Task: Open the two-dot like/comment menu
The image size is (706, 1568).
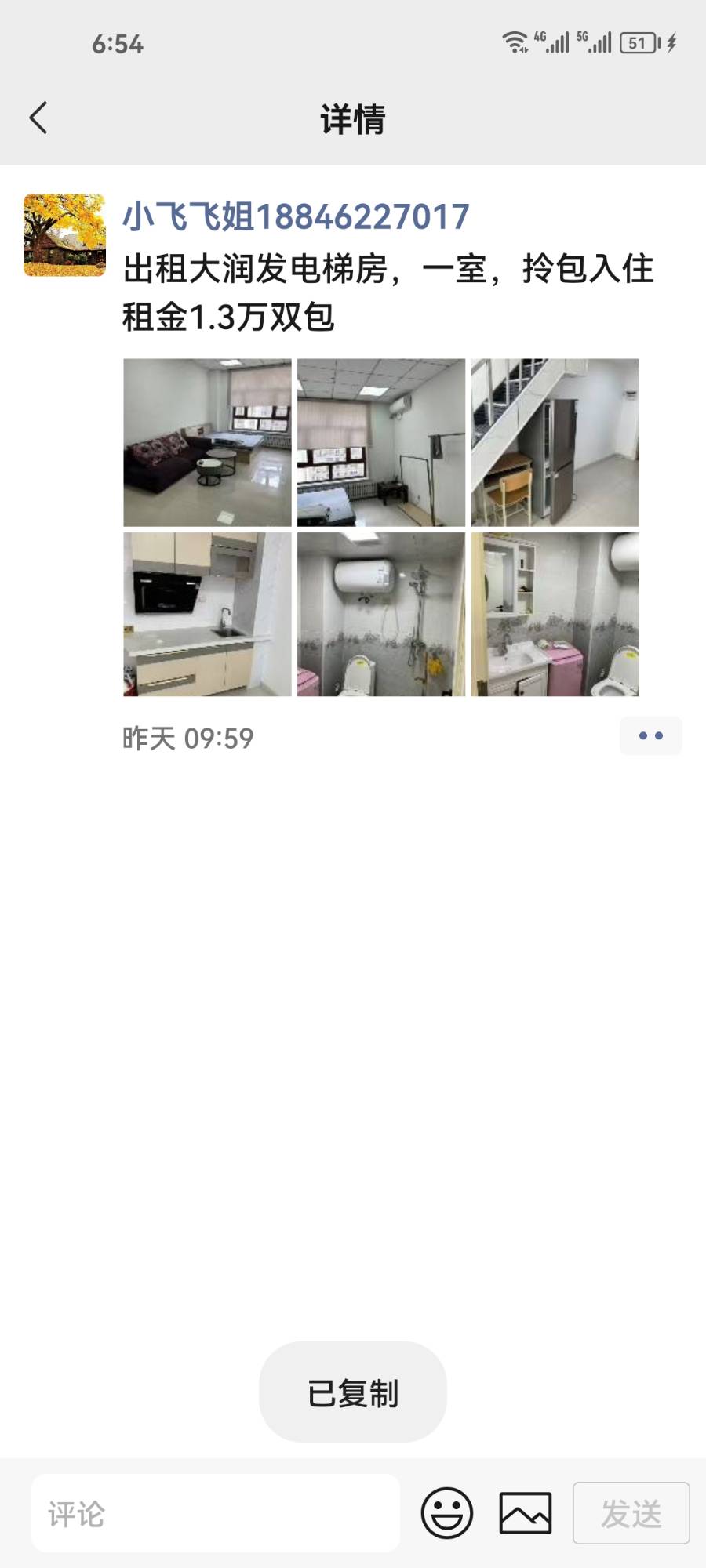Action: pyautogui.click(x=650, y=736)
